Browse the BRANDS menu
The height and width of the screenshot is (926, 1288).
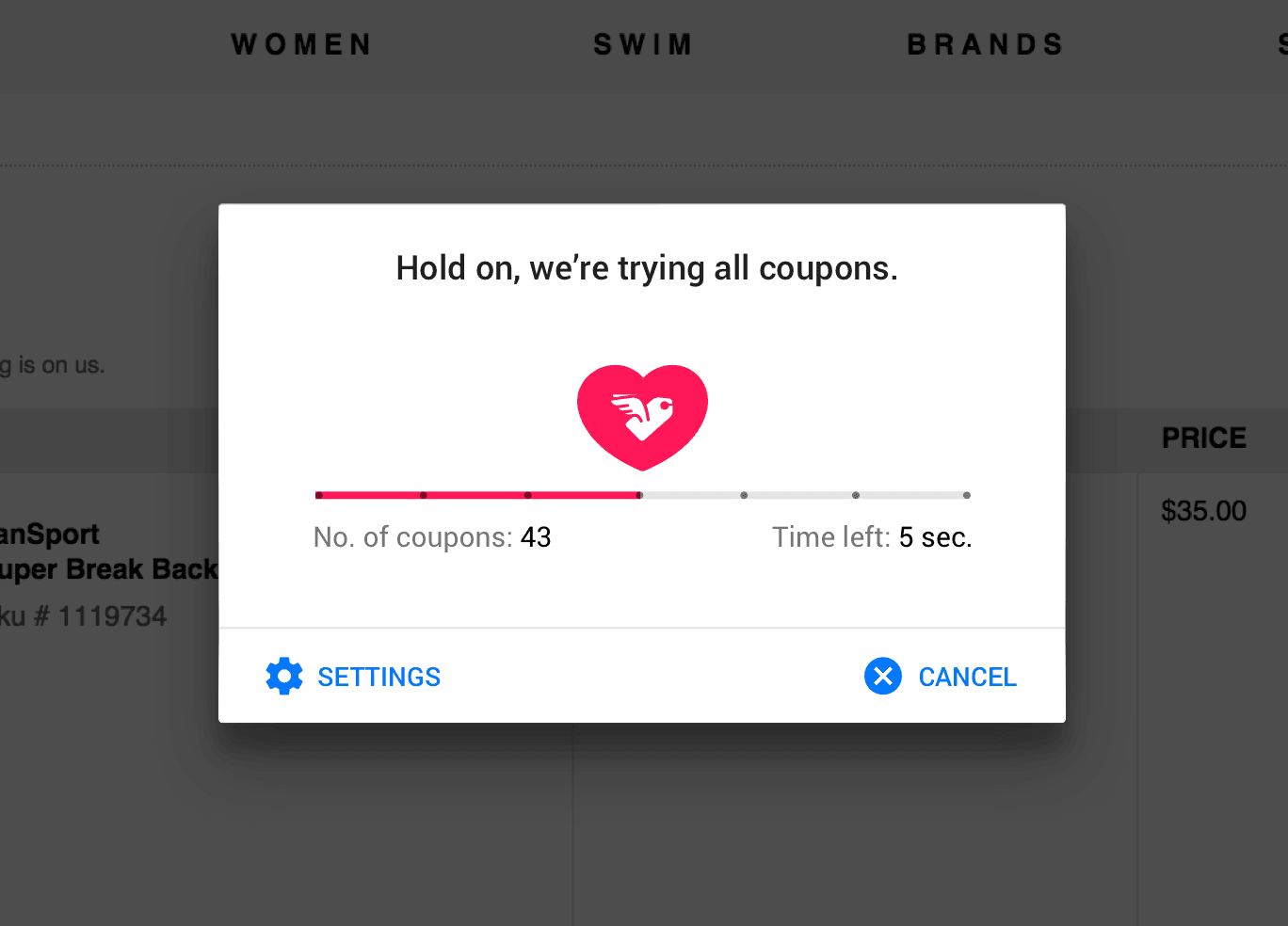[985, 44]
